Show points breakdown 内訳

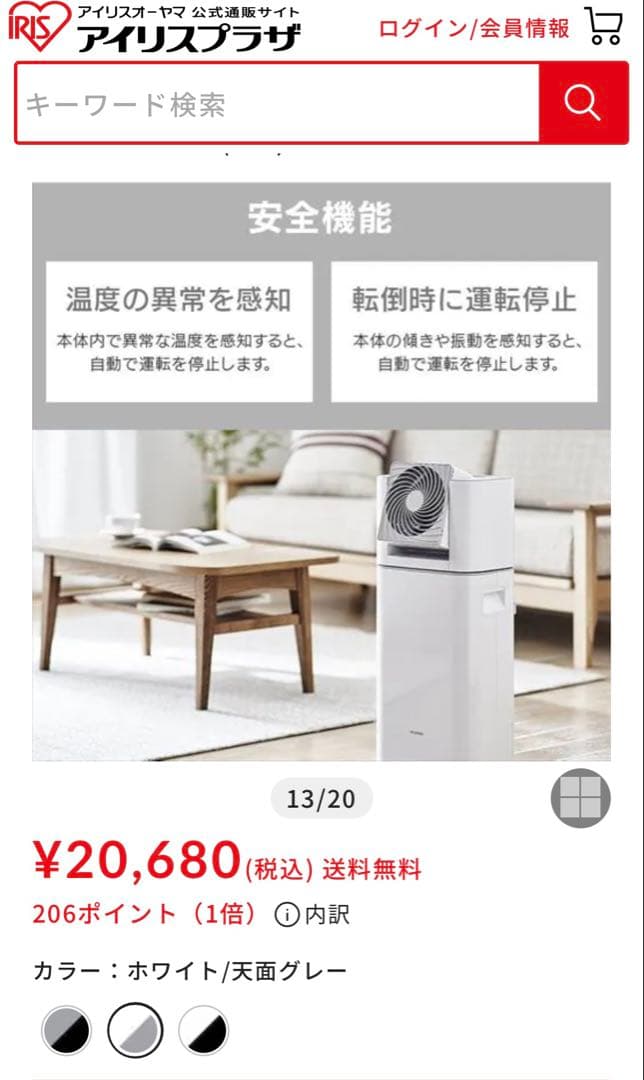tap(313, 914)
